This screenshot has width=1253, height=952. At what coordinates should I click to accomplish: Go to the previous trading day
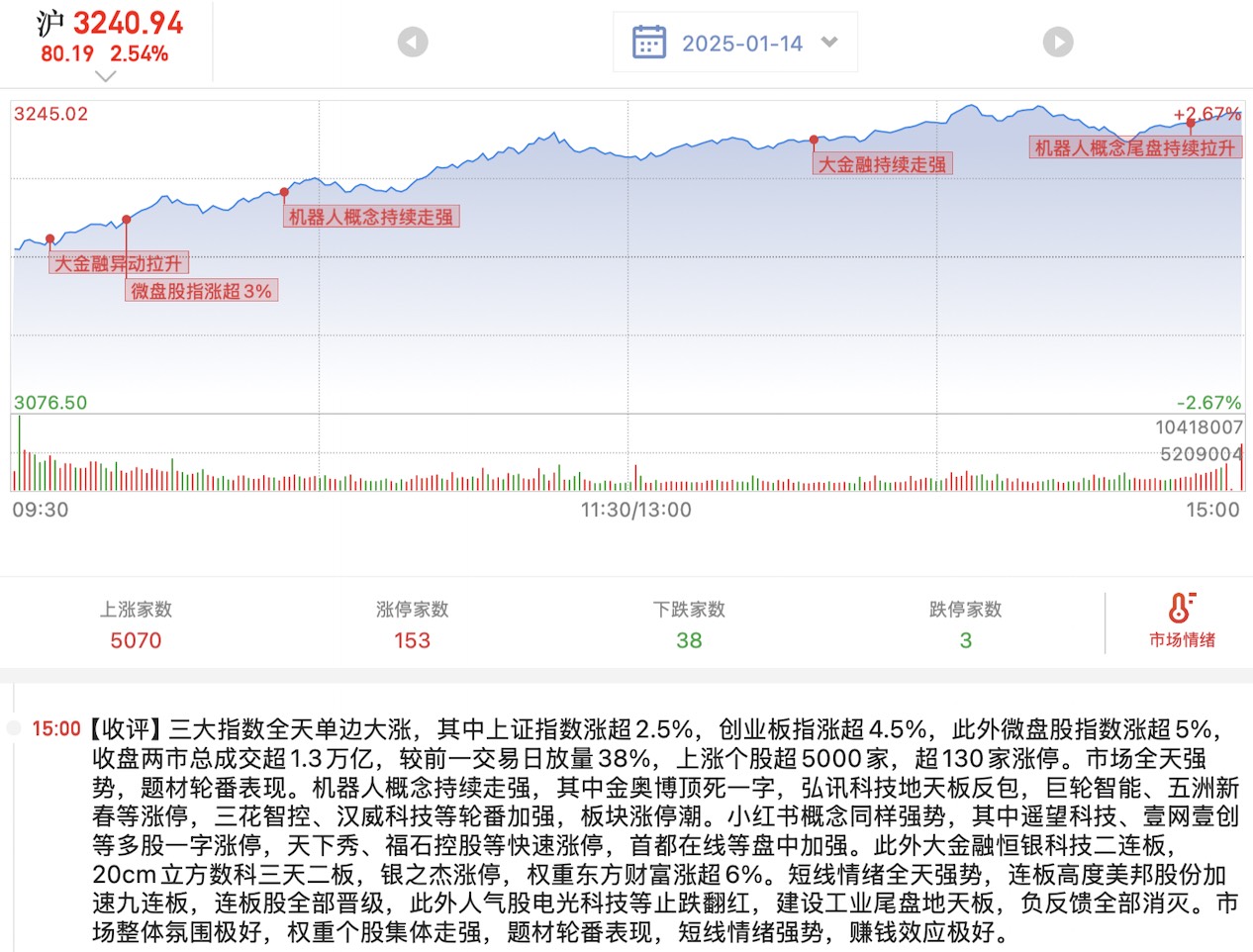click(413, 43)
